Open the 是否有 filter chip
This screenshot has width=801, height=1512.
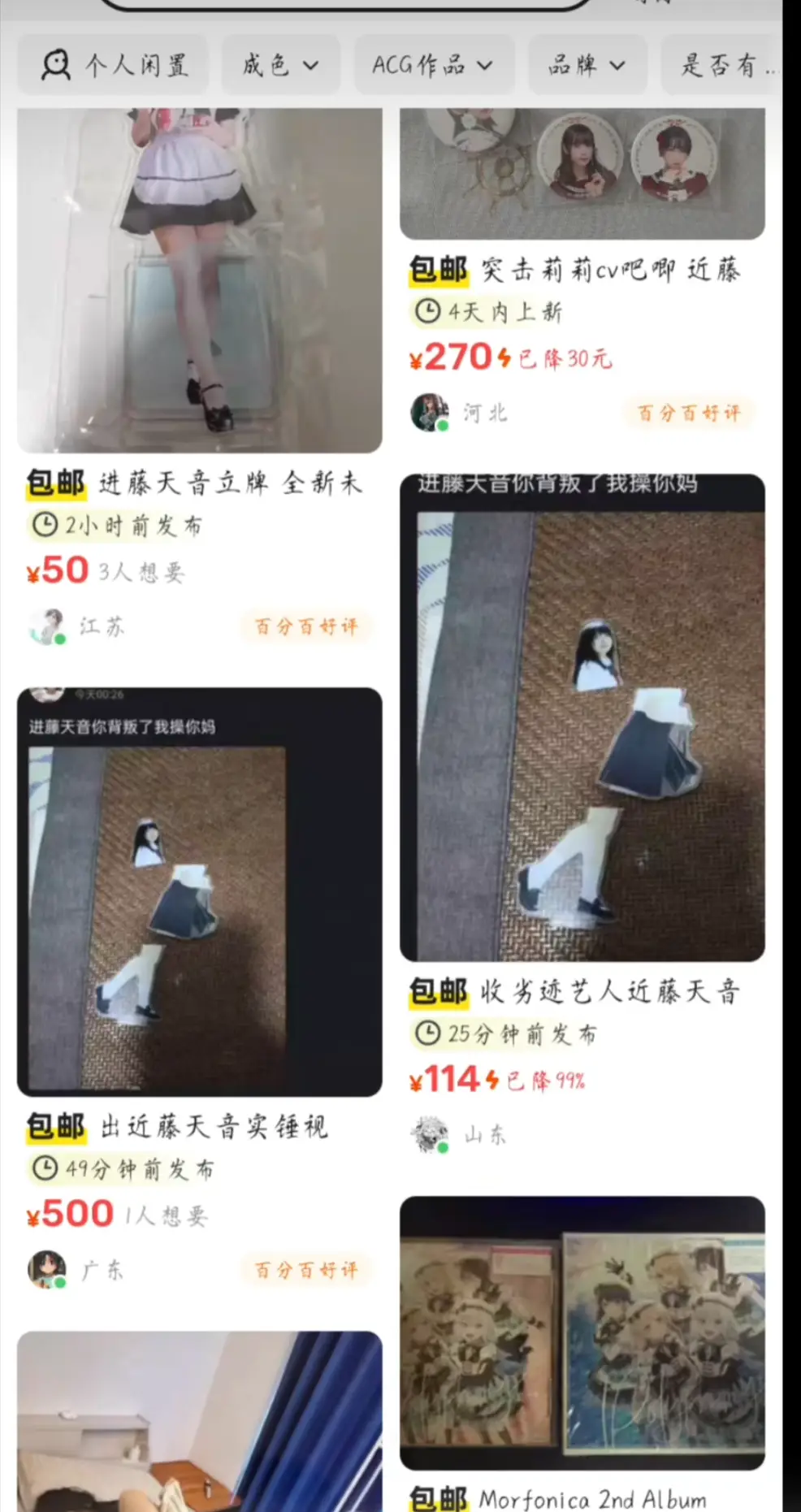point(723,65)
